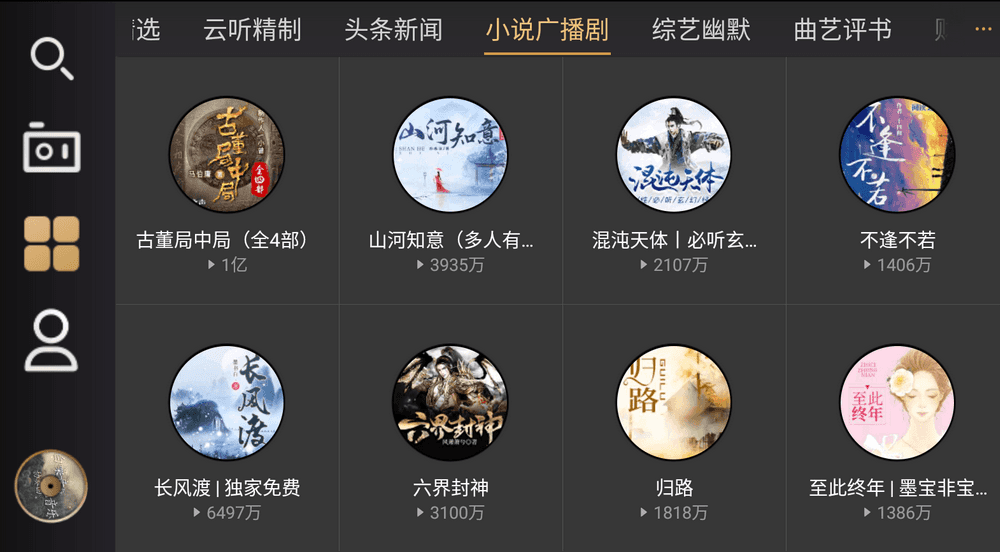Viewport: 1000px width, 552px height.
Task: Play the 混沌天体 novel
Action: tap(674, 155)
